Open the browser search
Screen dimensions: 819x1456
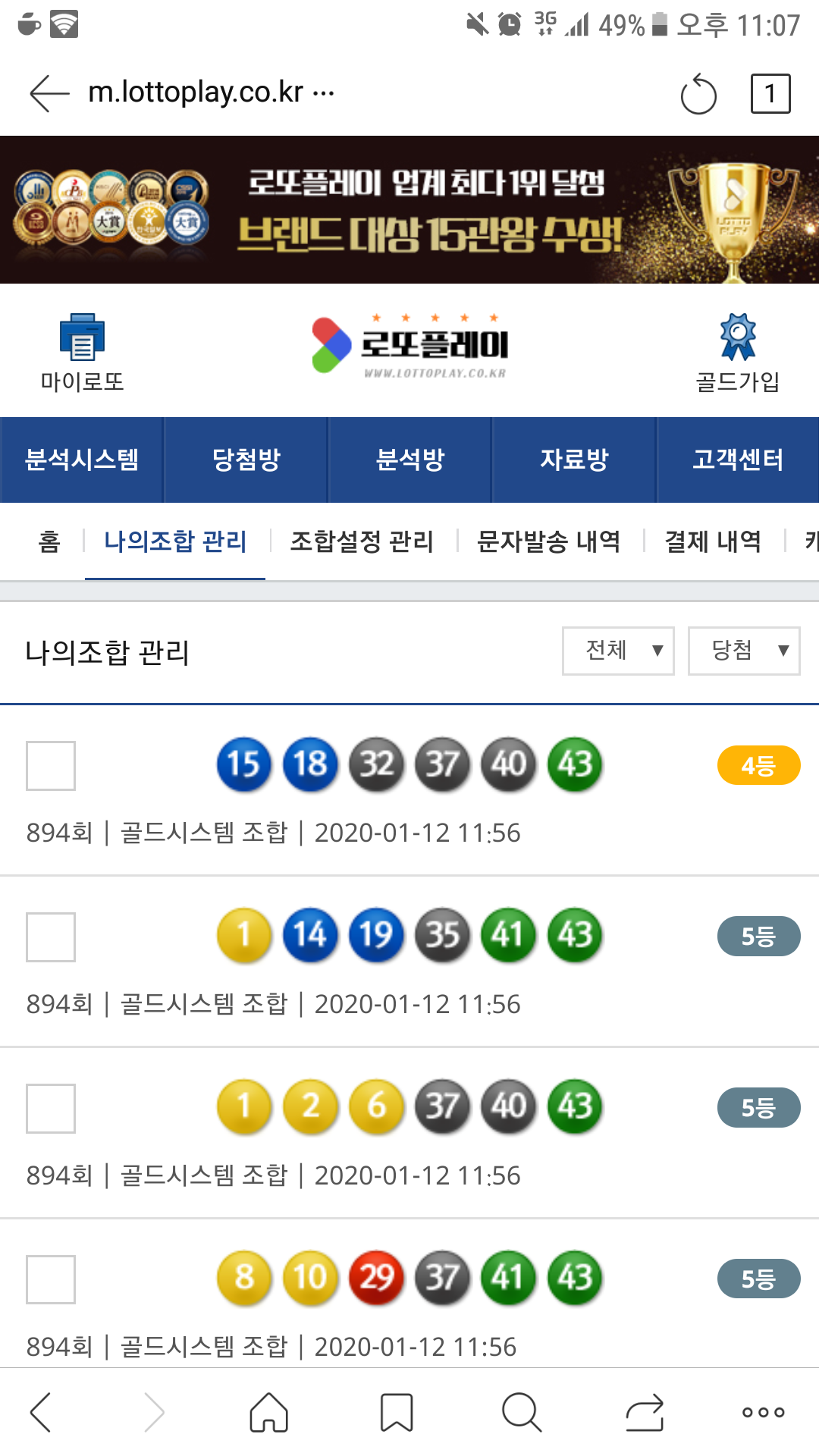point(522,1412)
